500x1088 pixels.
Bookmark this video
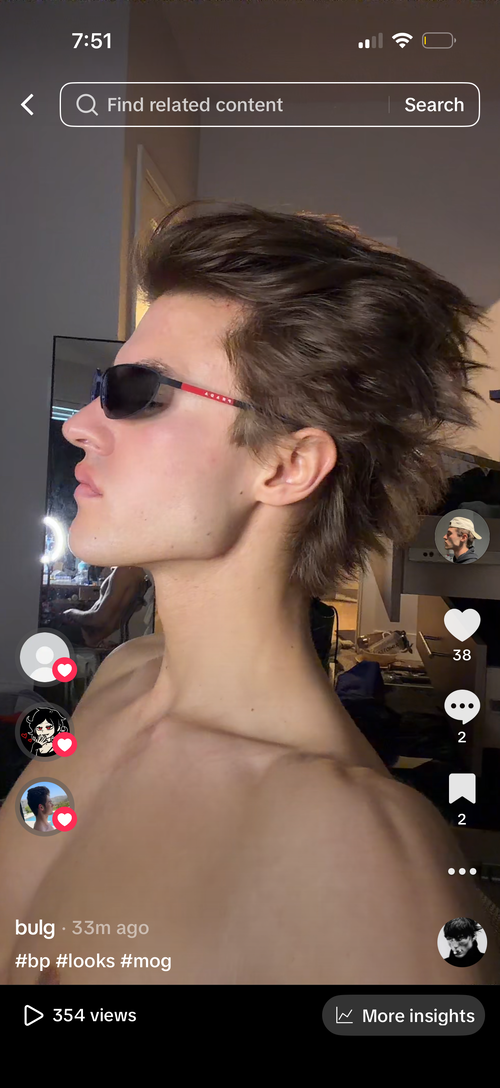(462, 789)
